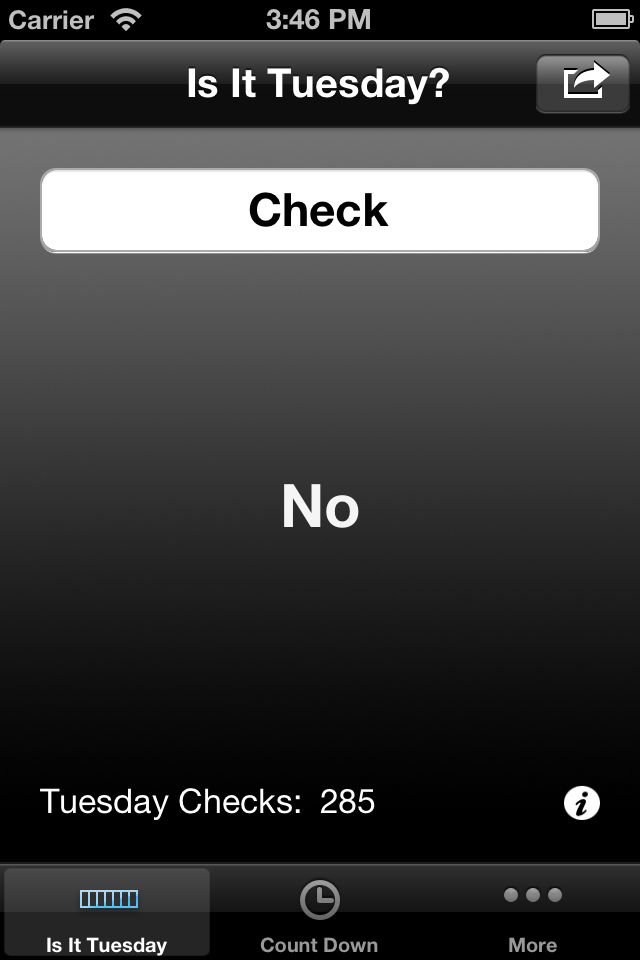Tap the Check button

tap(320, 211)
